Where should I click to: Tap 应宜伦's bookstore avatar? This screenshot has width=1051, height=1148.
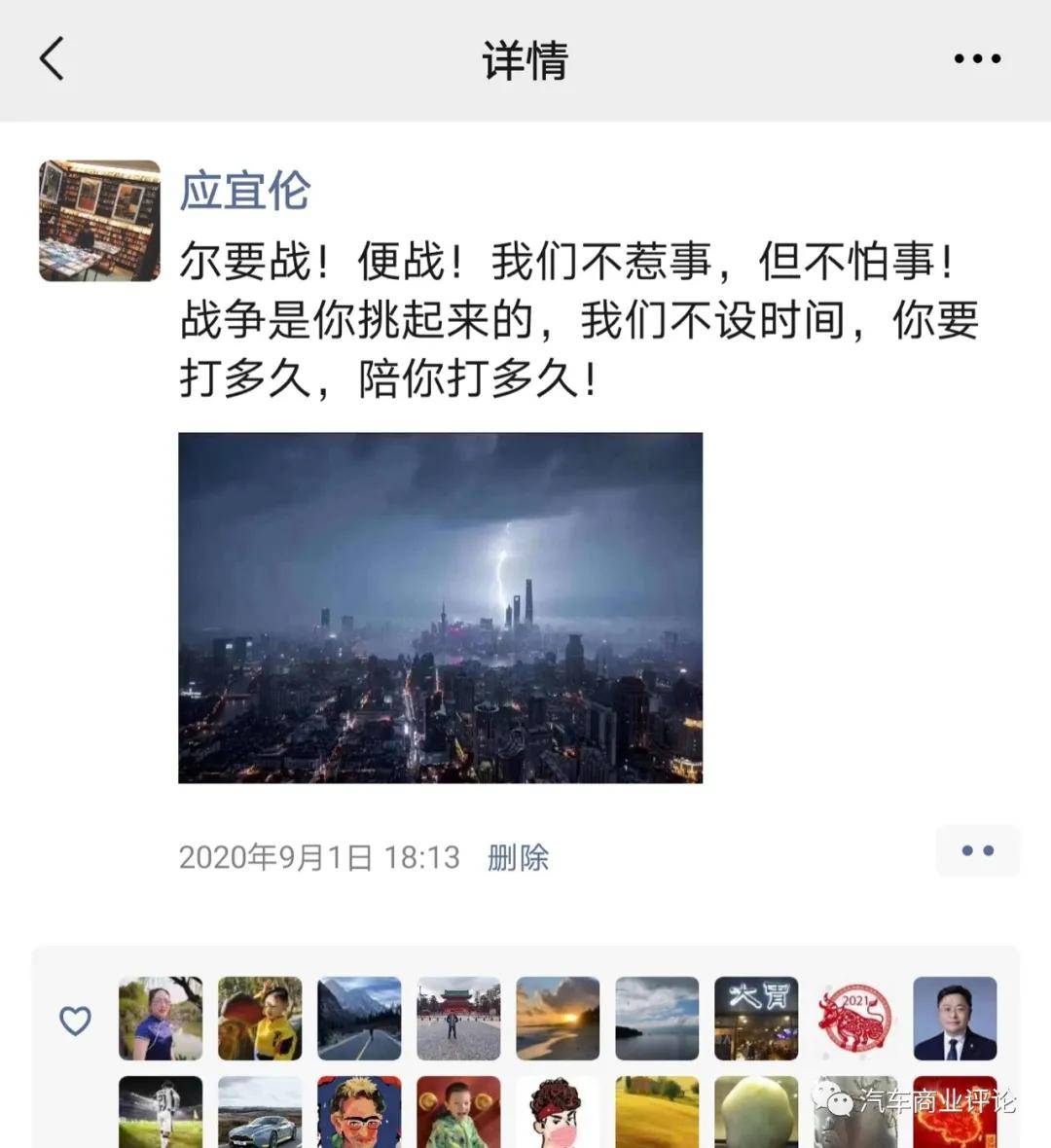click(99, 221)
